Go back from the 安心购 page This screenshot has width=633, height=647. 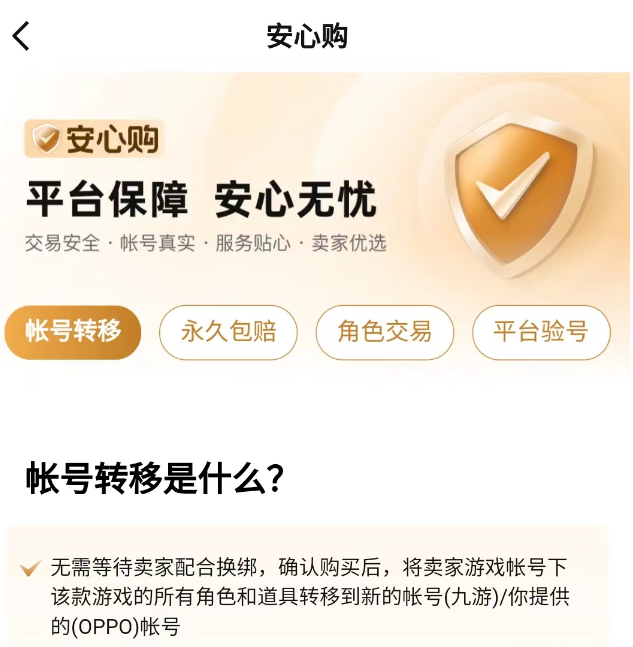click(22, 37)
